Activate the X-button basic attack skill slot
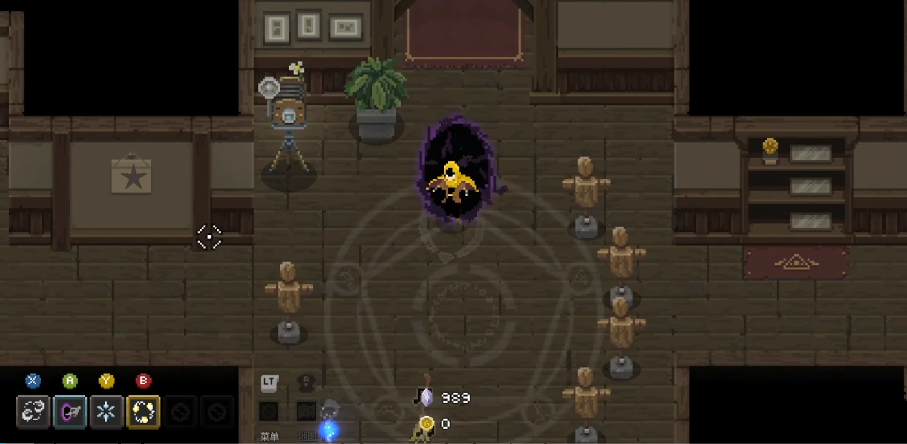907x444 pixels. [x=33, y=411]
